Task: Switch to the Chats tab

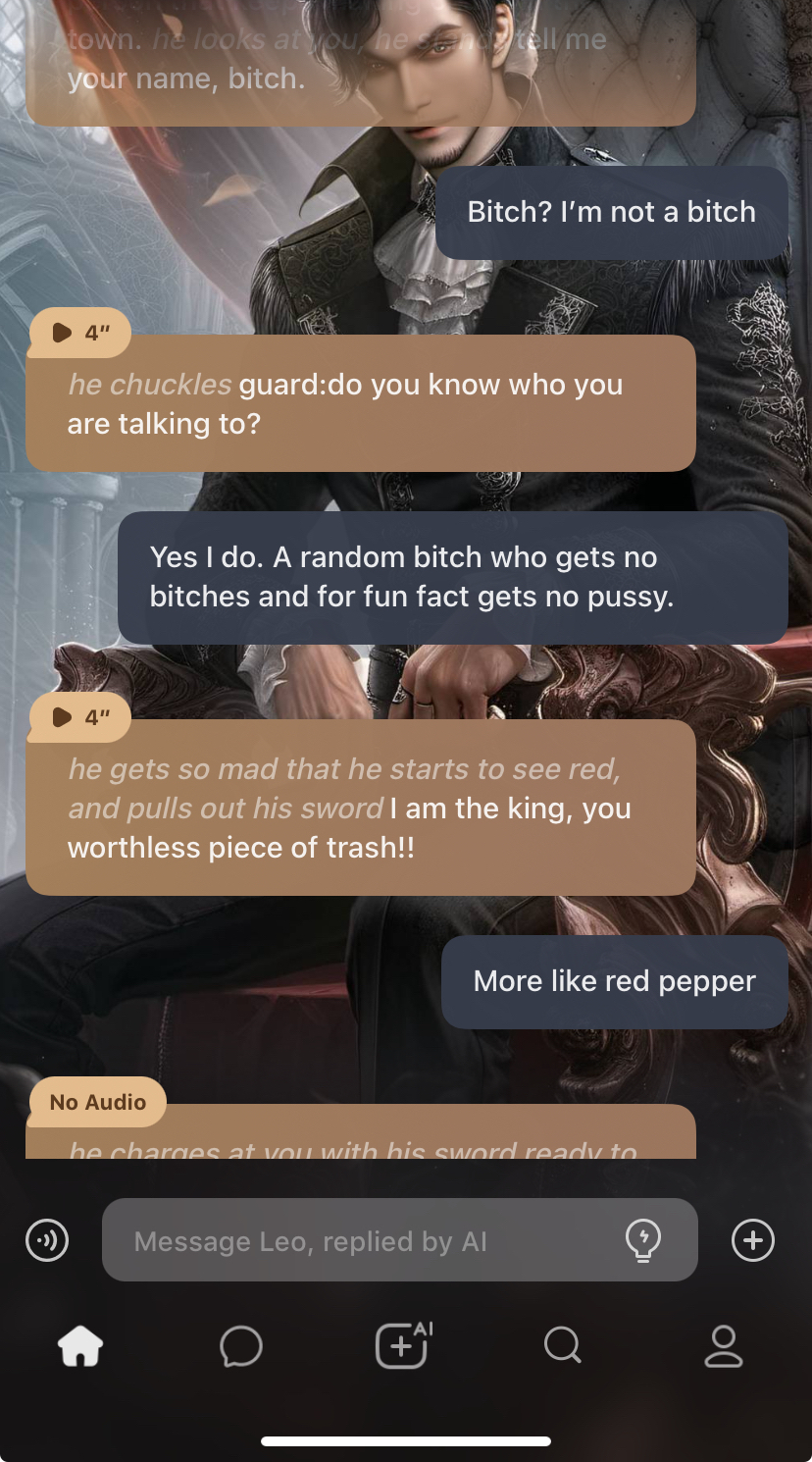Action: coord(240,1346)
